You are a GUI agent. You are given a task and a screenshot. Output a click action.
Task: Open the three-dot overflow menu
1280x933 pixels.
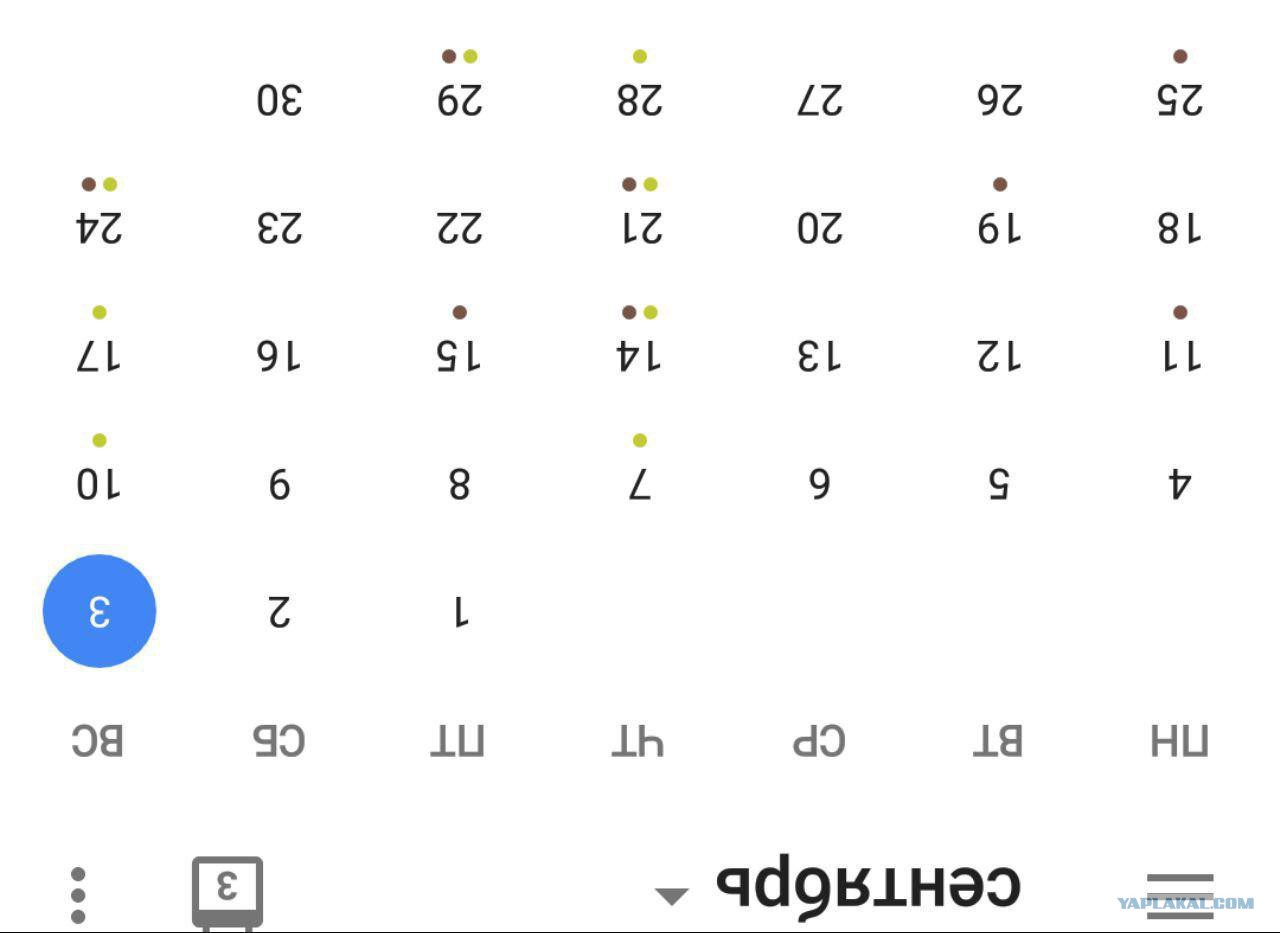(78, 895)
